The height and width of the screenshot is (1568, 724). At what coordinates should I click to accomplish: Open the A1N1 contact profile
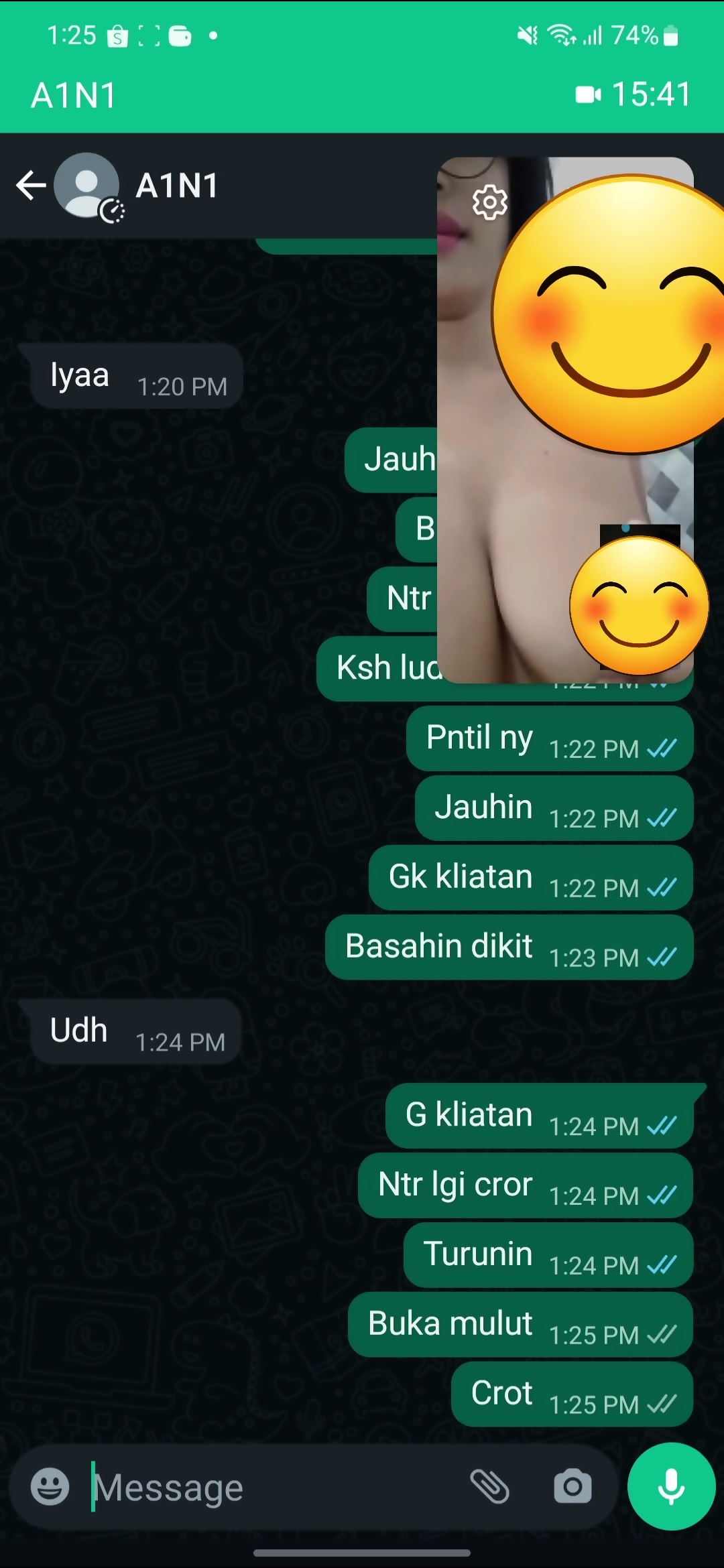tap(177, 186)
